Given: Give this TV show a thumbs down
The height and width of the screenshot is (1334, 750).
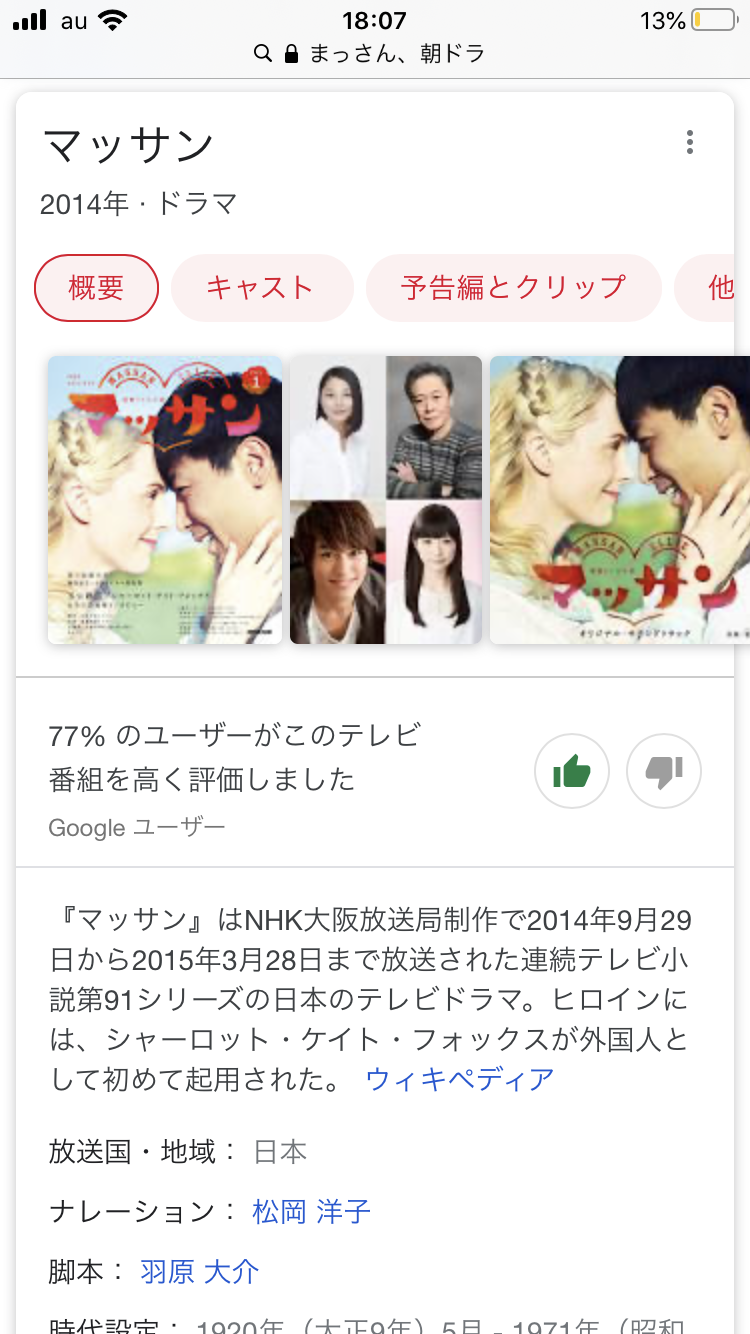Looking at the screenshot, I should 664,770.
